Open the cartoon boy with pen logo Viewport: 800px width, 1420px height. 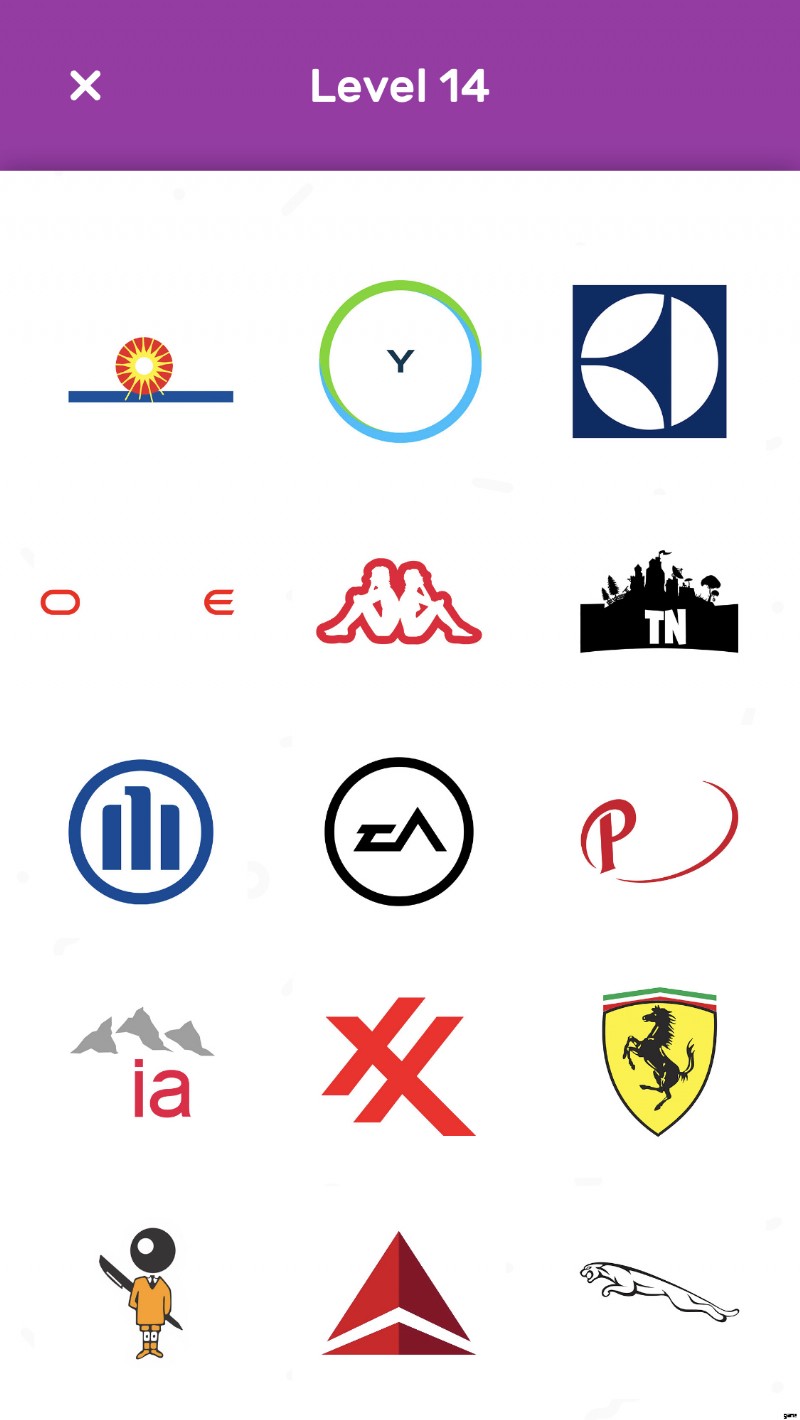(x=143, y=1292)
